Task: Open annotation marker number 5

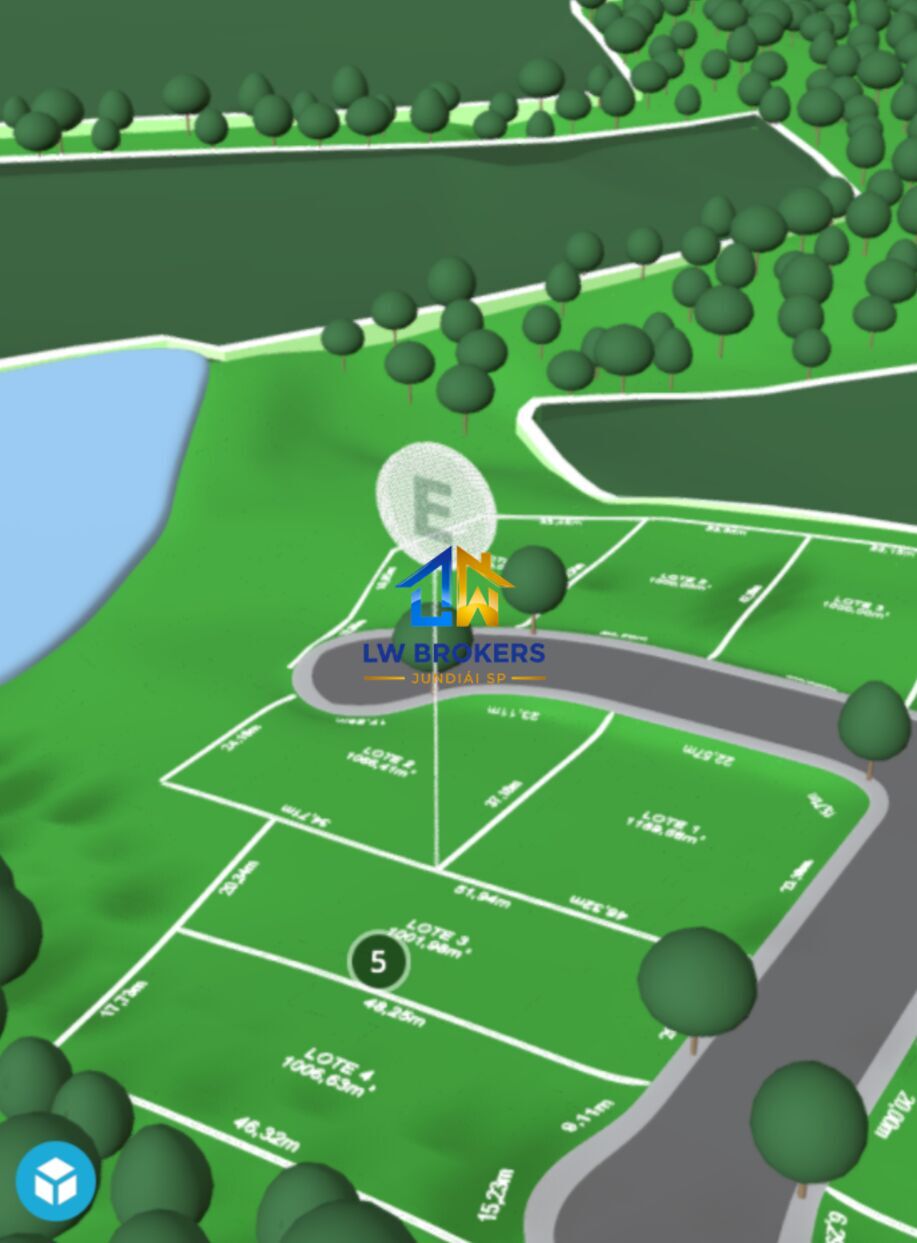Action: [378, 962]
